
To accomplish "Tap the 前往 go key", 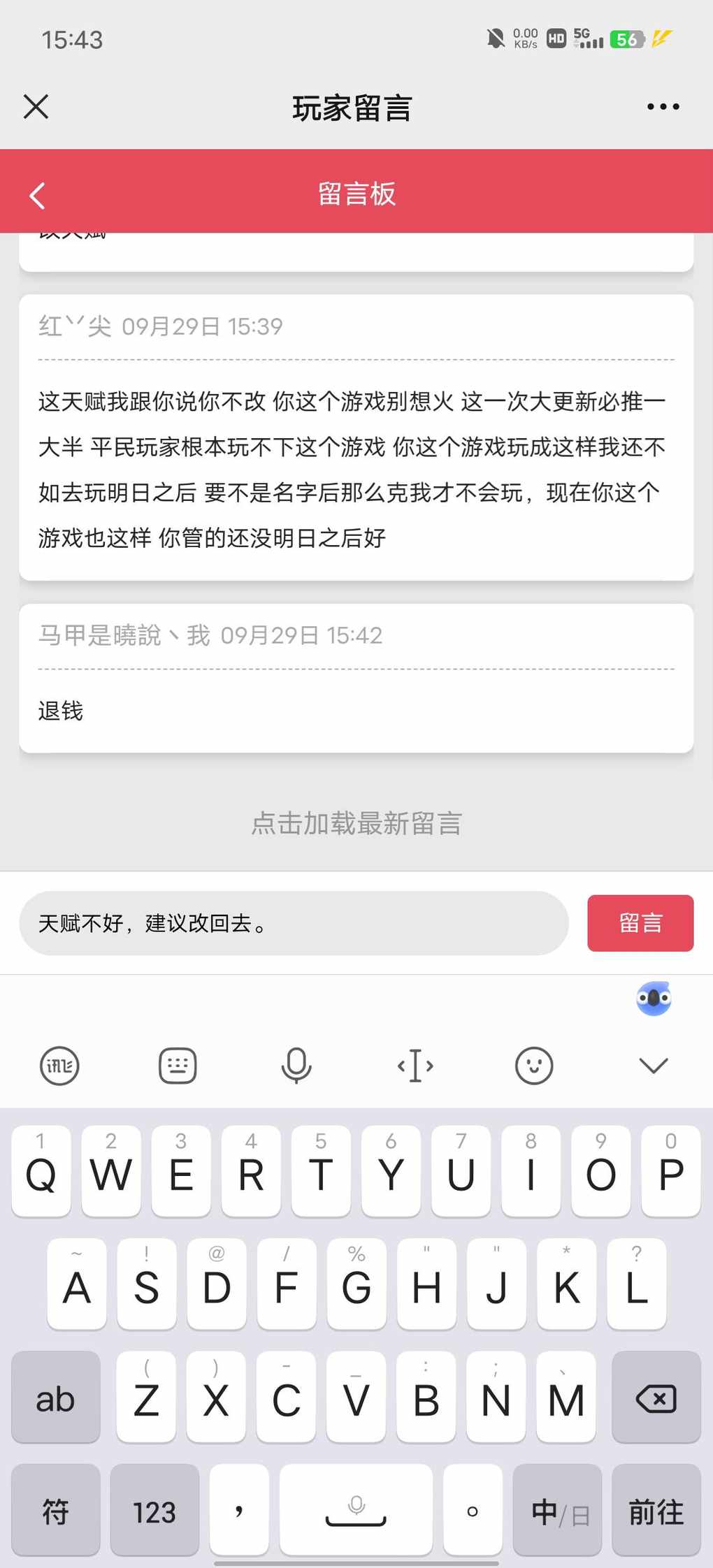I will tap(656, 1511).
